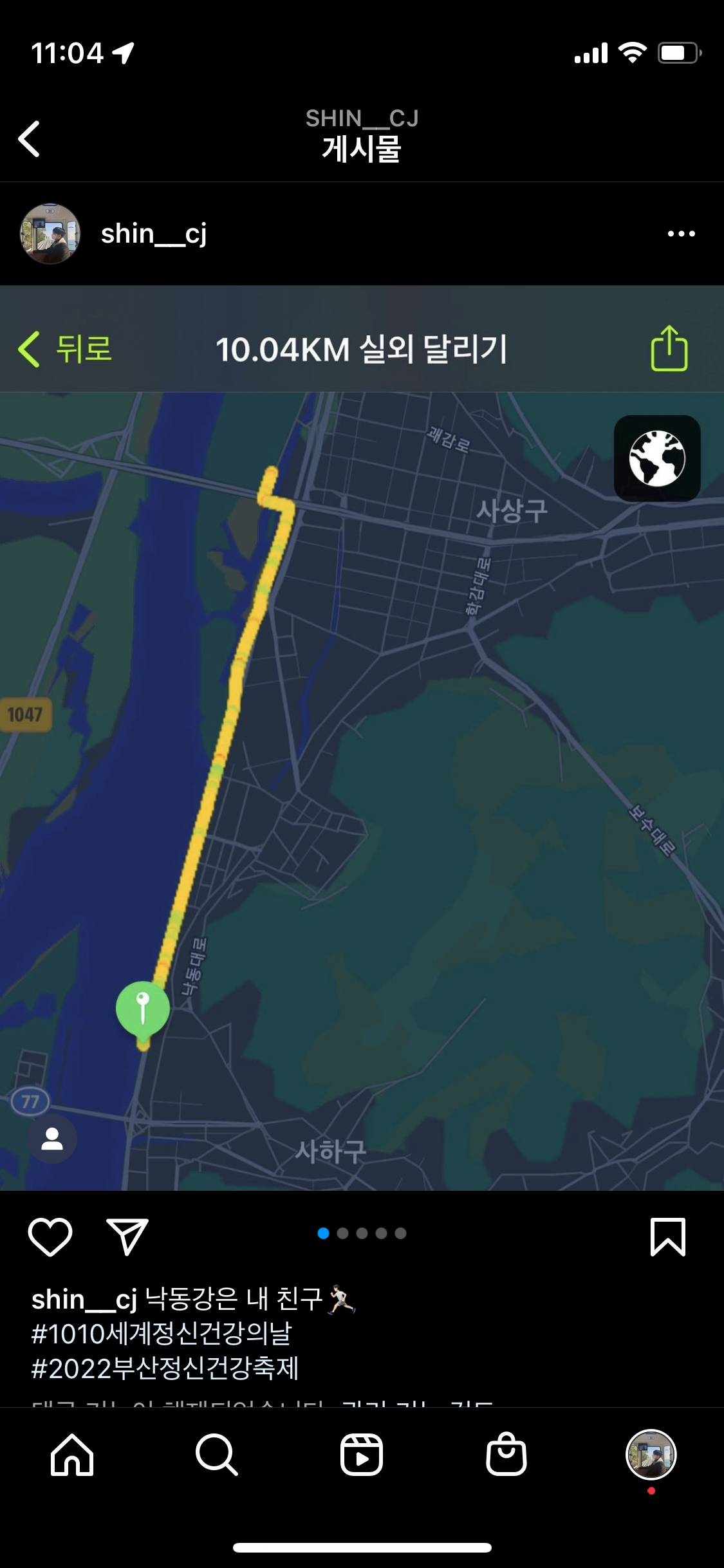Open the search and explore tab
724x1568 pixels.
point(217,1454)
